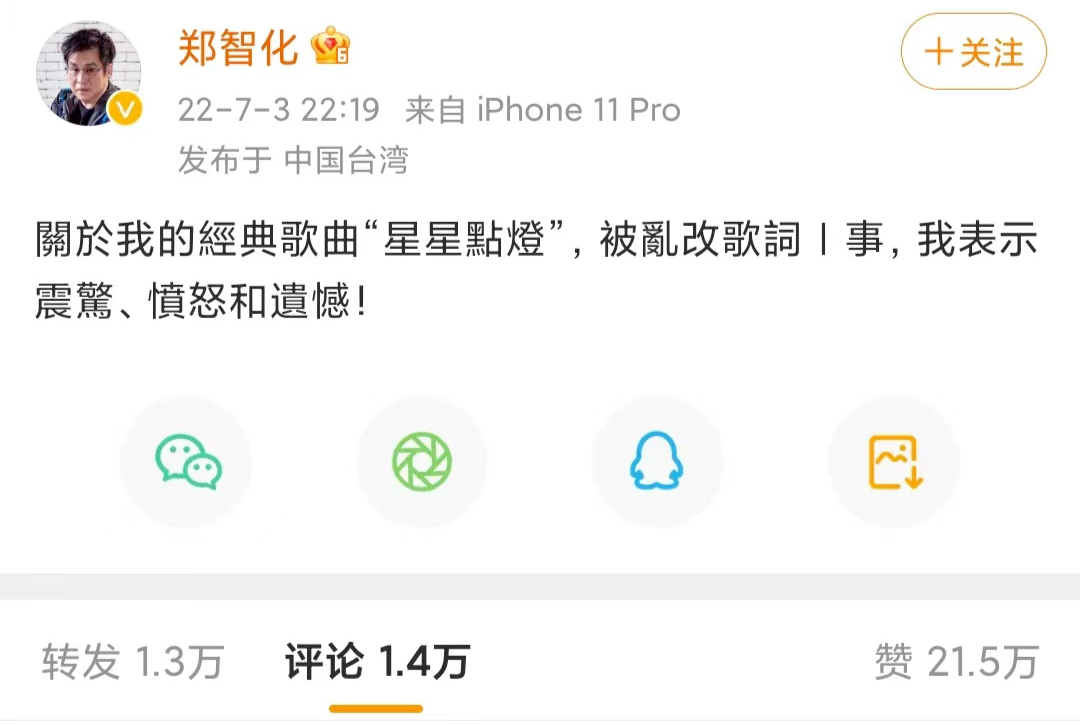Open 郑智化's profile by username
1080x725 pixels.
tap(238, 47)
